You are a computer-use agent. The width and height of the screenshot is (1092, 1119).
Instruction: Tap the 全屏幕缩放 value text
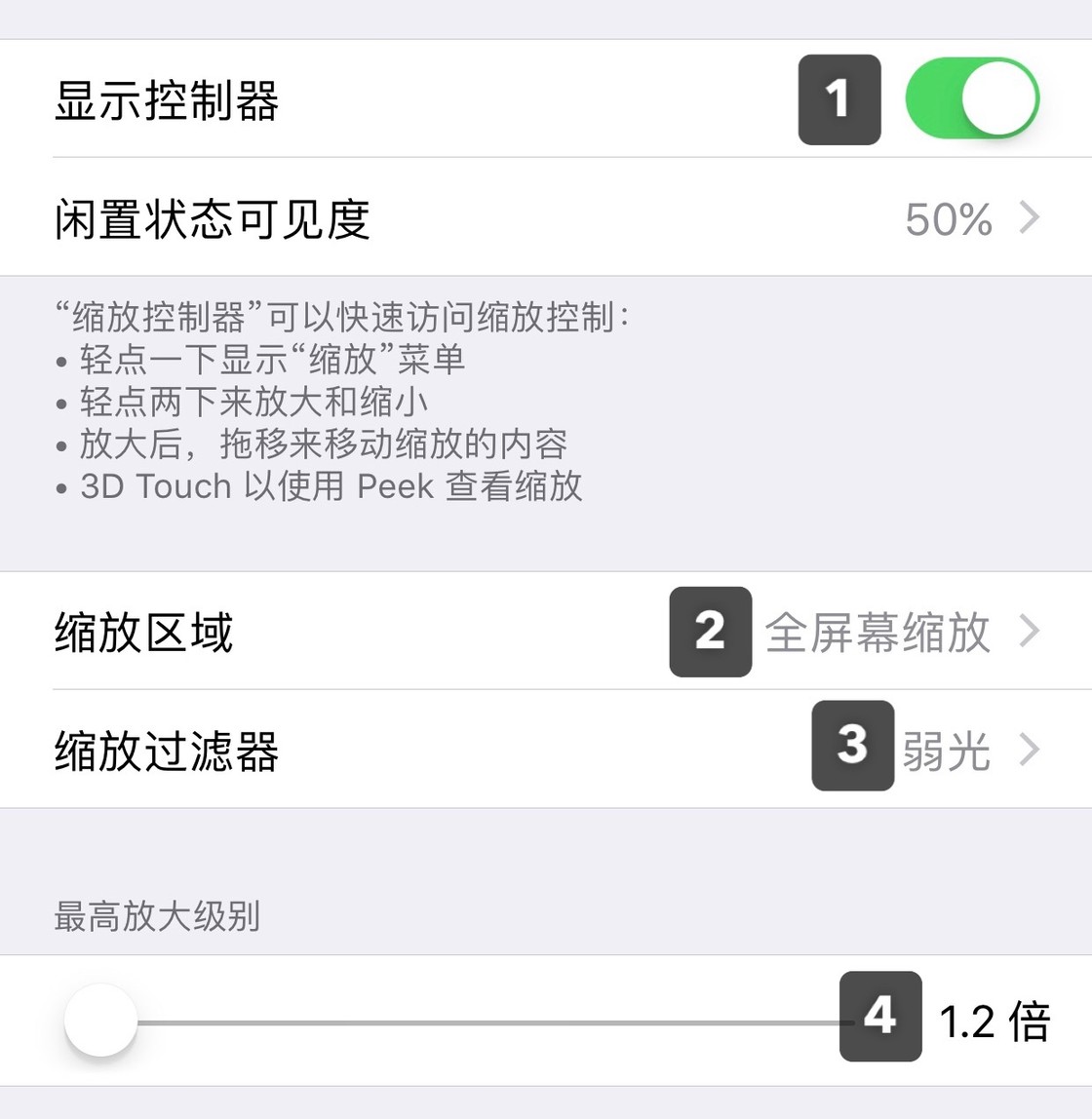coord(877,634)
